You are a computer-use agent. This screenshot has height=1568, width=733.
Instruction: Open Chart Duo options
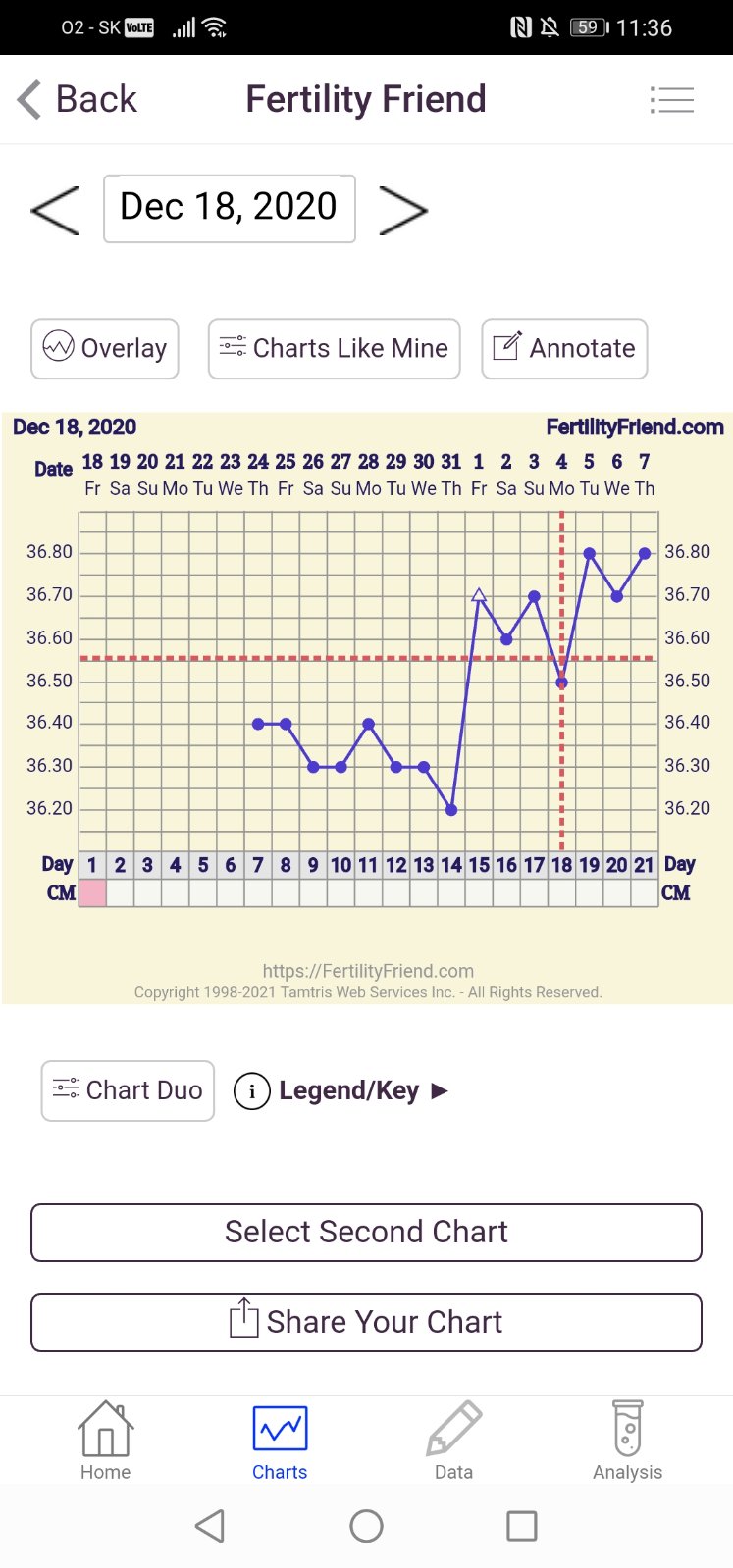pos(128,1090)
